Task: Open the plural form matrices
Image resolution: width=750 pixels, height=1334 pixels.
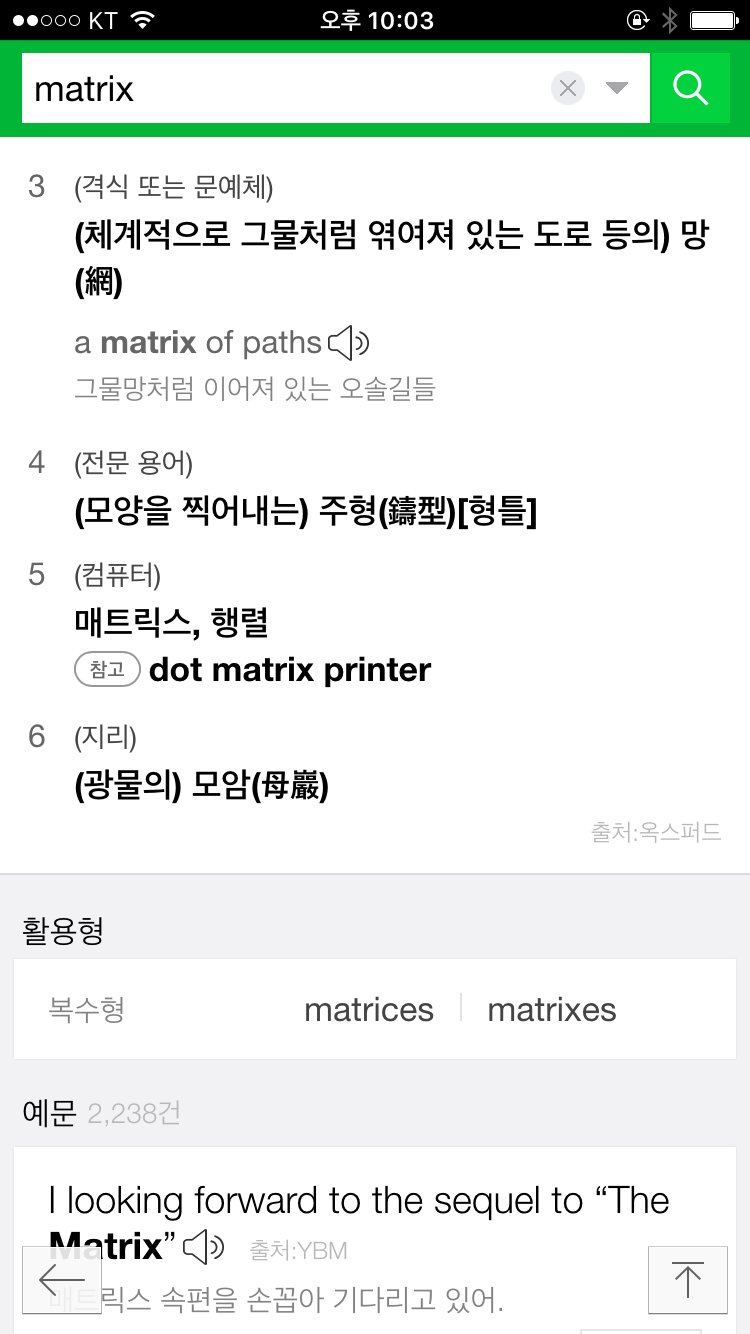Action: 368,1009
